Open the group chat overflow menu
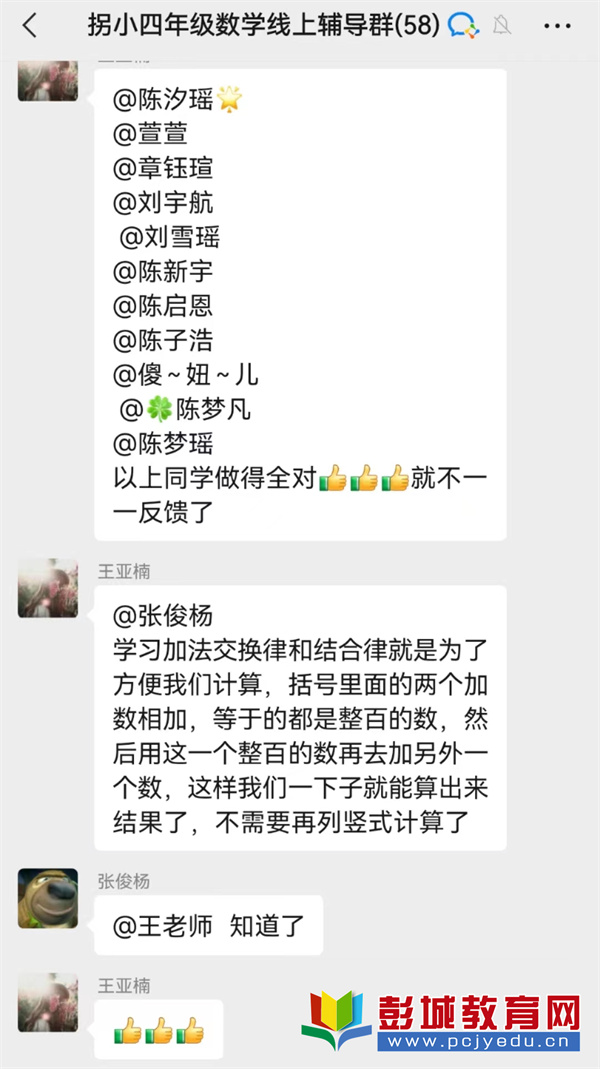The image size is (600, 1069). pyautogui.click(x=557, y=26)
